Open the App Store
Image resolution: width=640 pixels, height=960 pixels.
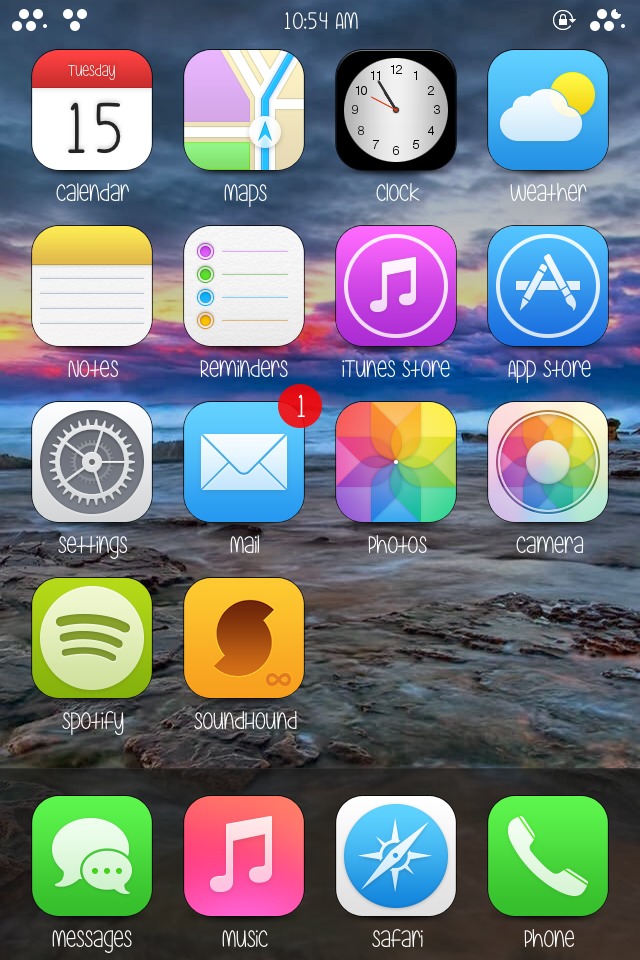coord(548,286)
